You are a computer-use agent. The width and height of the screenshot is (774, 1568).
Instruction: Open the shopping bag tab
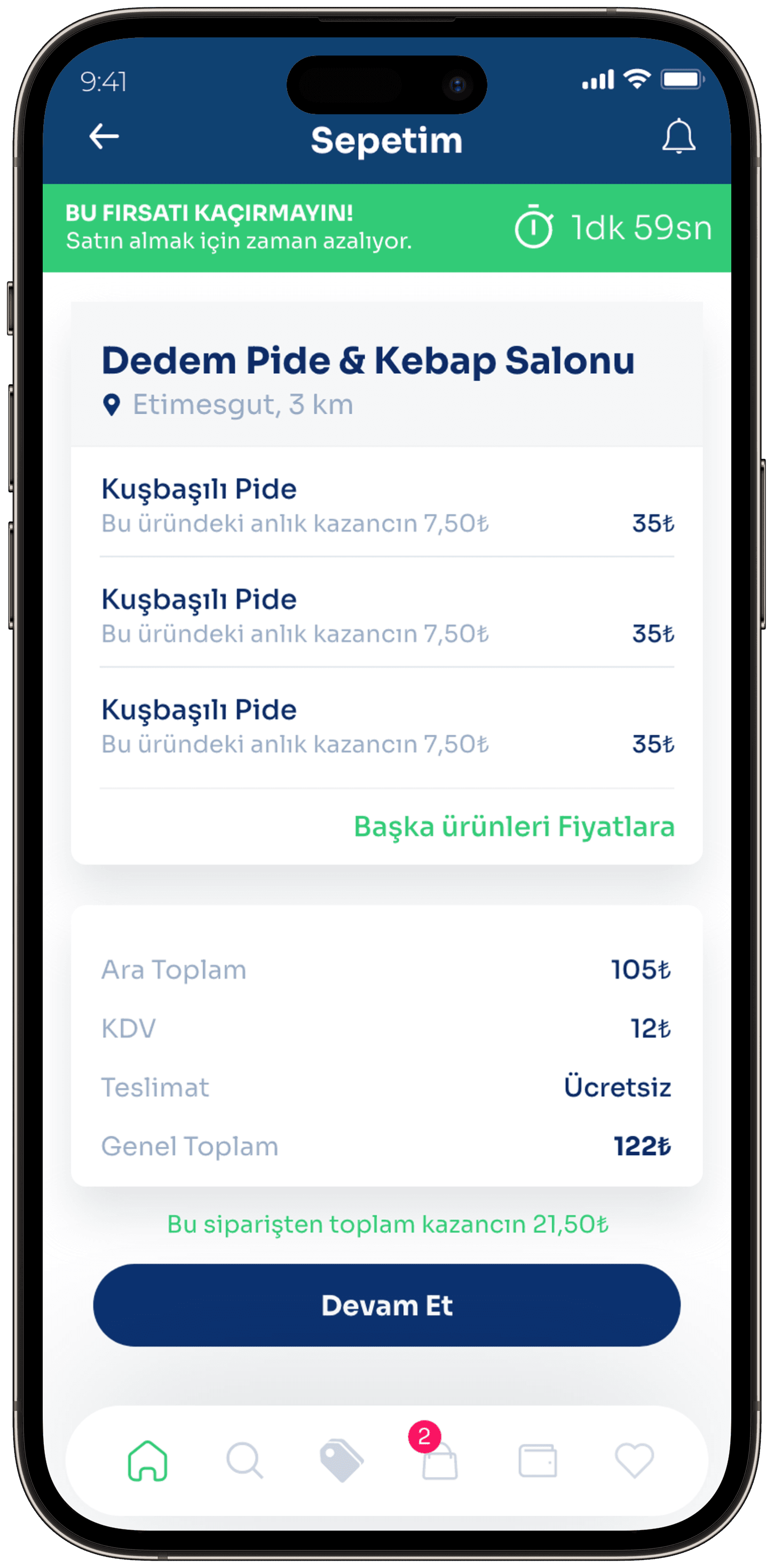pos(439,1460)
